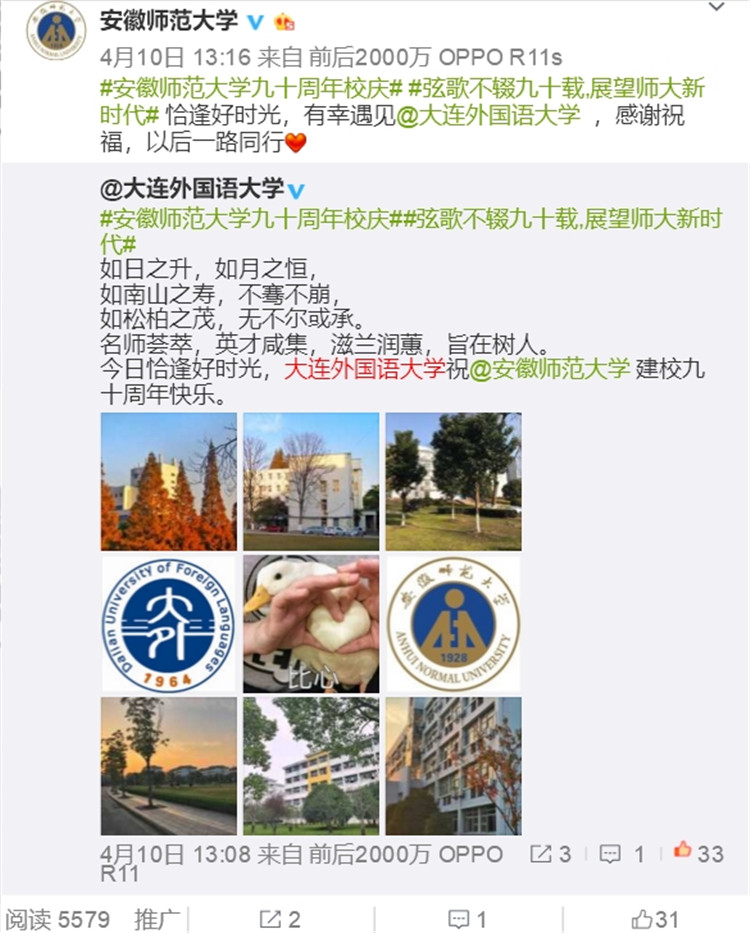Like the post showing 31 likes
750x933 pixels.
(655, 919)
